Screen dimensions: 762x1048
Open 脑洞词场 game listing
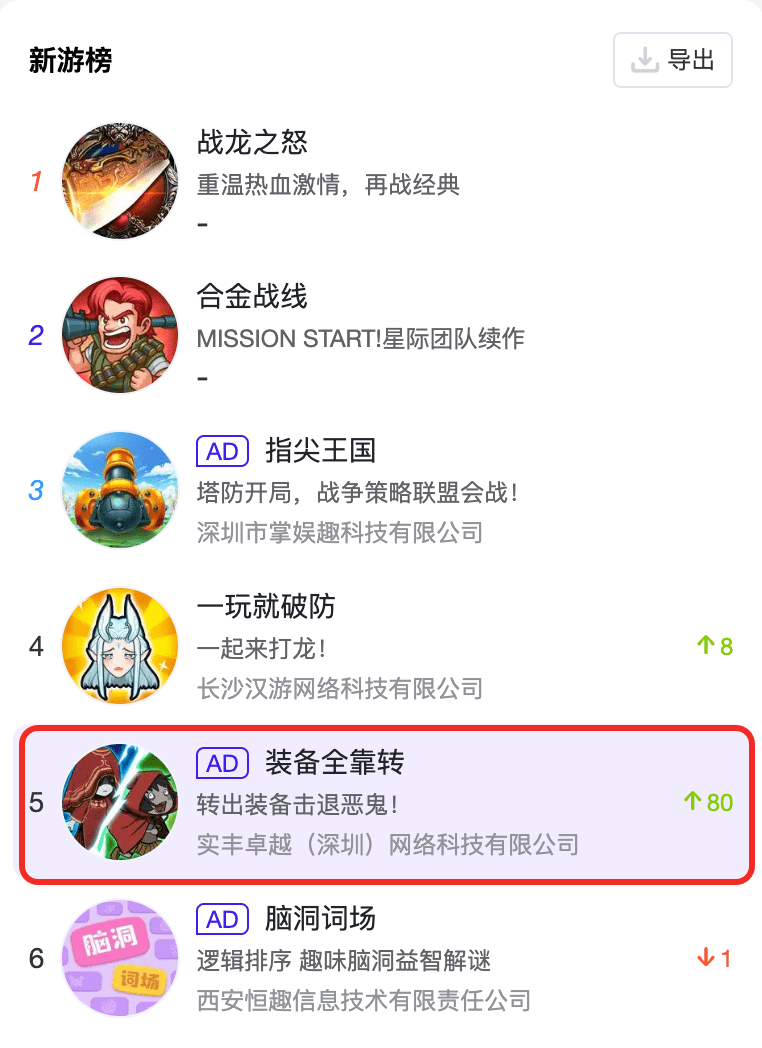(x=320, y=919)
